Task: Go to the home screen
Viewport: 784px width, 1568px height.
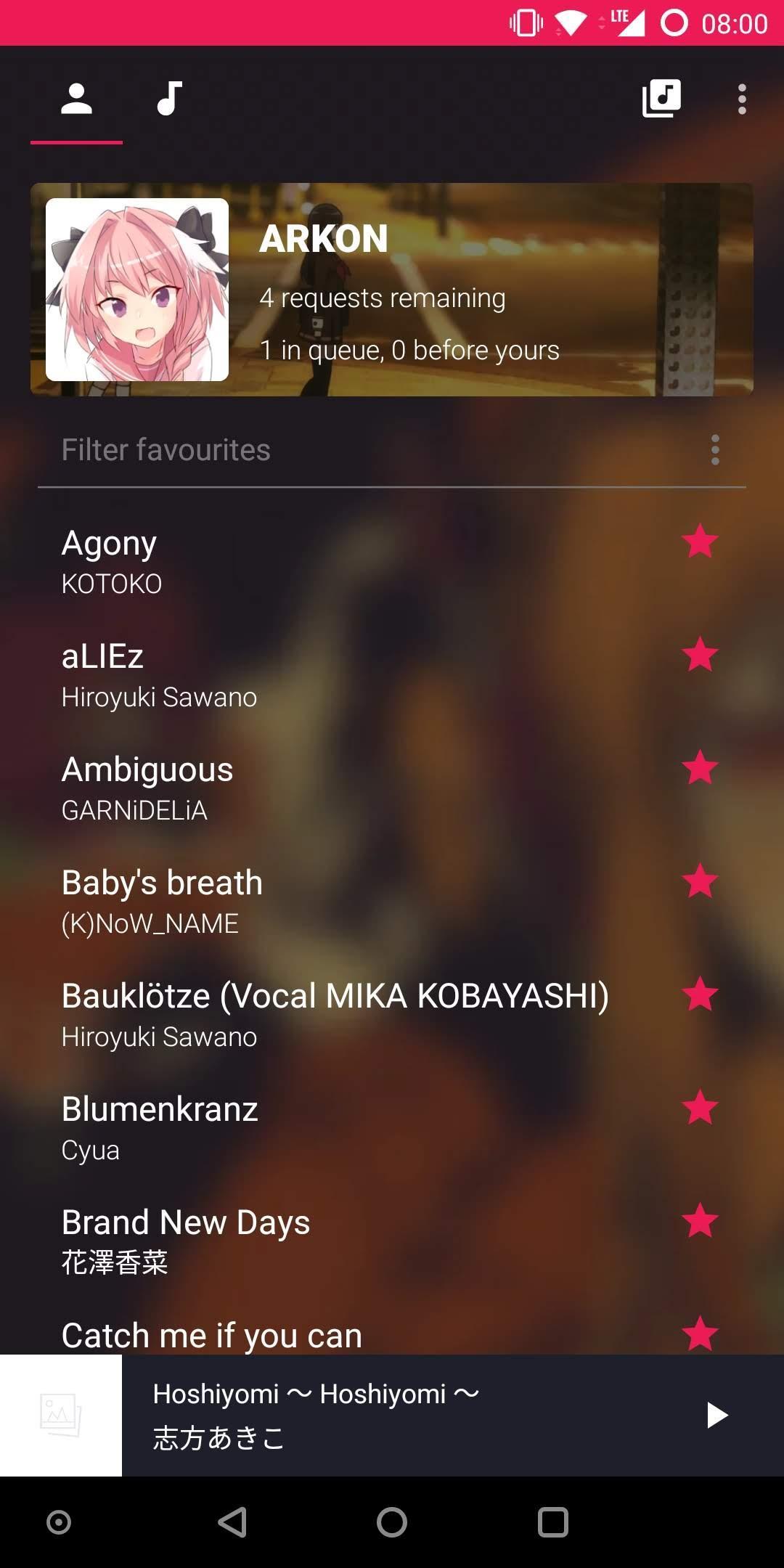Action: 392,1522
